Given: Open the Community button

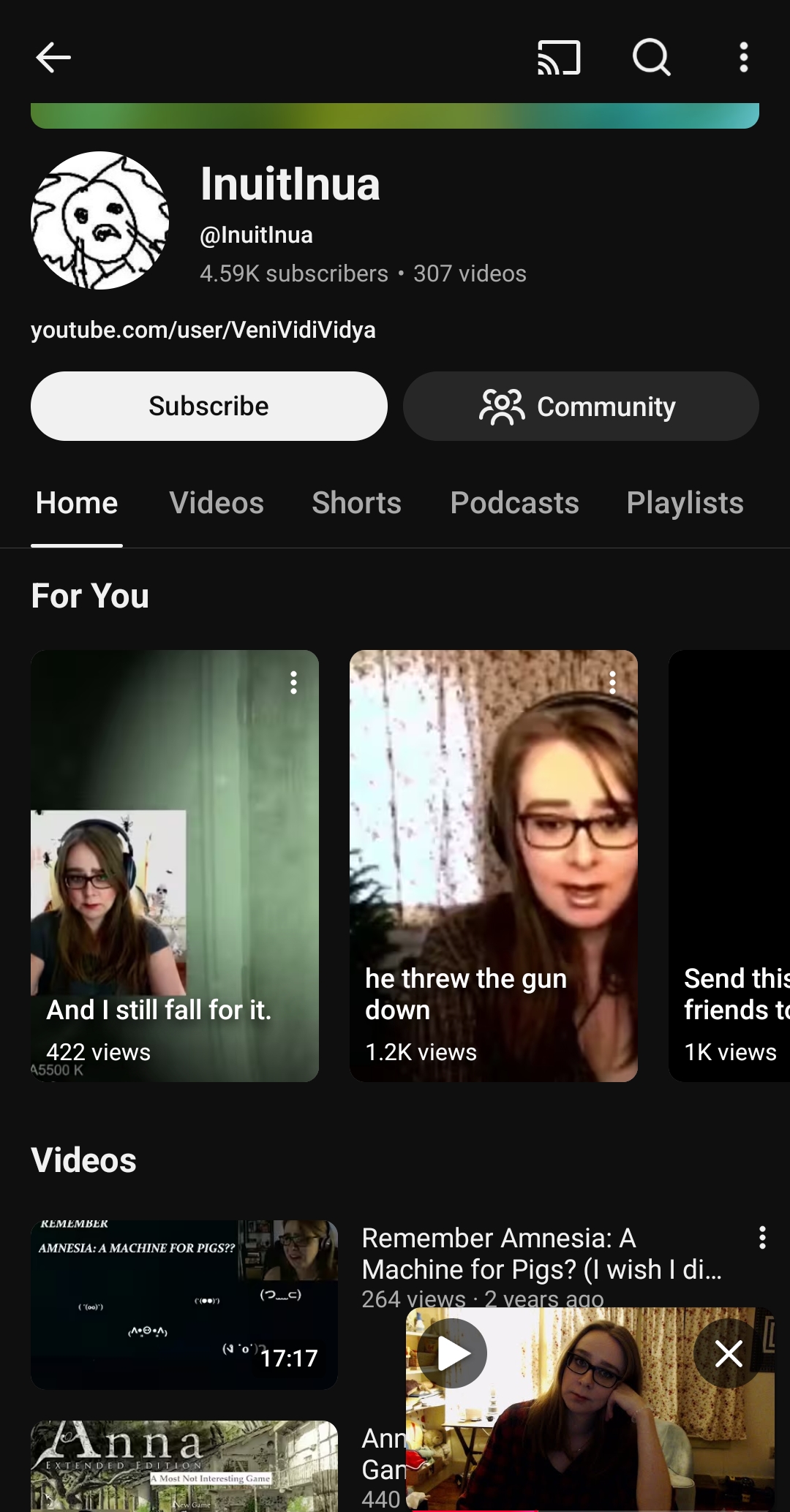Looking at the screenshot, I should point(581,407).
